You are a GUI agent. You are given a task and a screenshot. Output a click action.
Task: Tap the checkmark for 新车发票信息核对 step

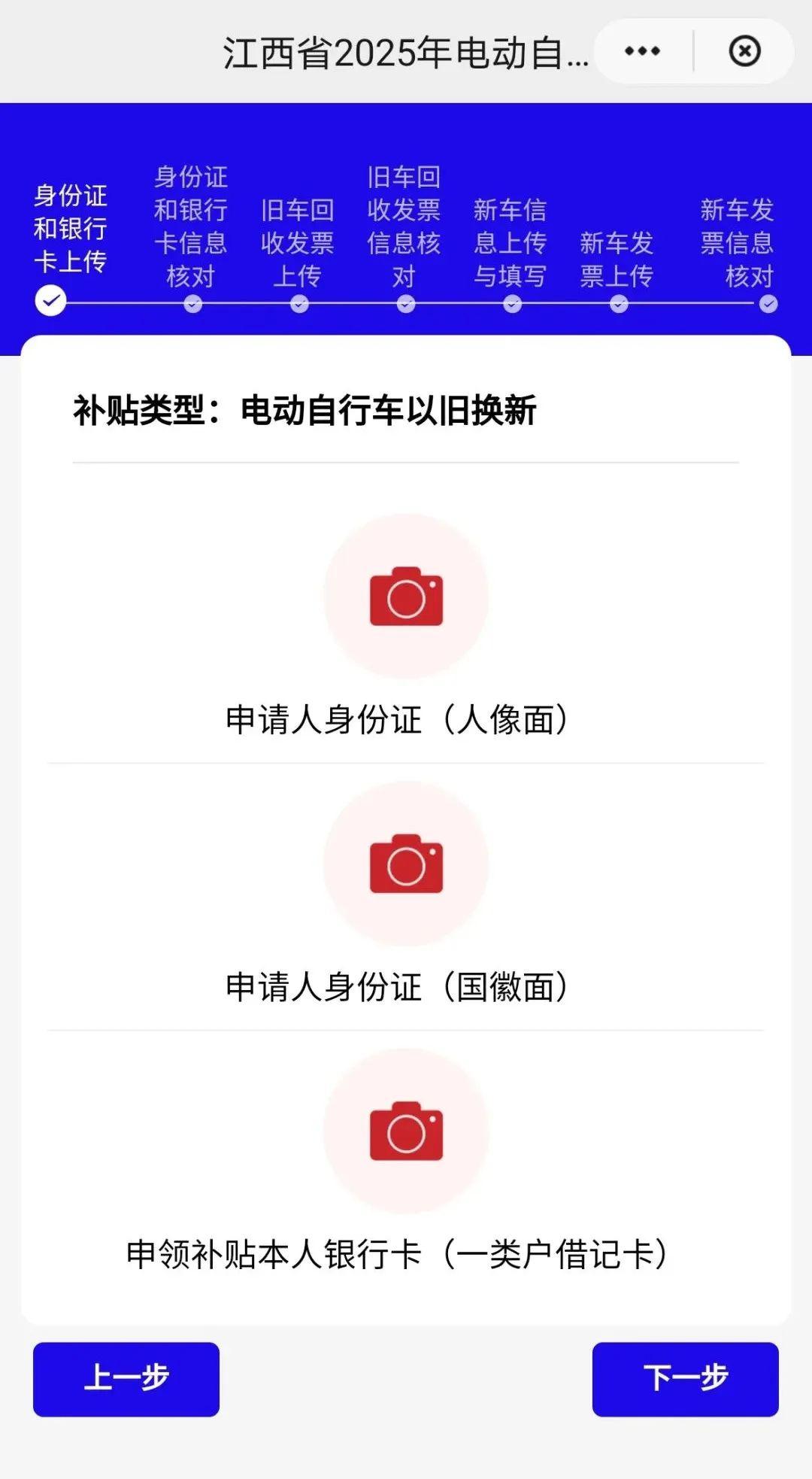click(767, 303)
